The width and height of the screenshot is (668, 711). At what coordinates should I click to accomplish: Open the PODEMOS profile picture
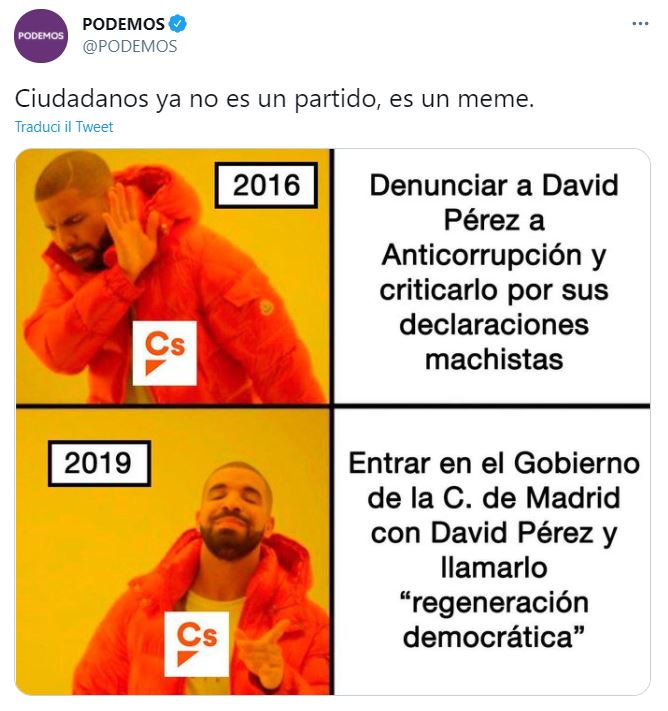[40, 36]
